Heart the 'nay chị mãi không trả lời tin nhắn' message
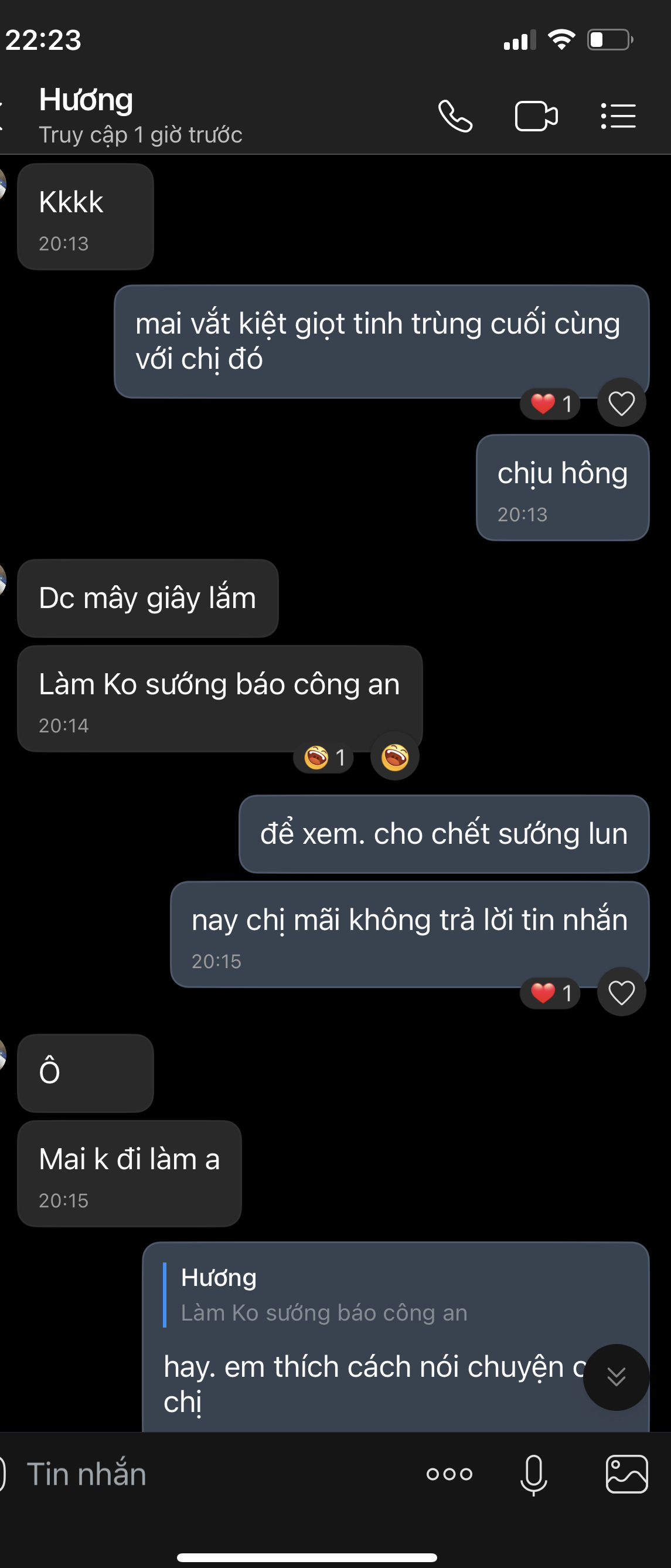The image size is (671, 1568). (621, 993)
